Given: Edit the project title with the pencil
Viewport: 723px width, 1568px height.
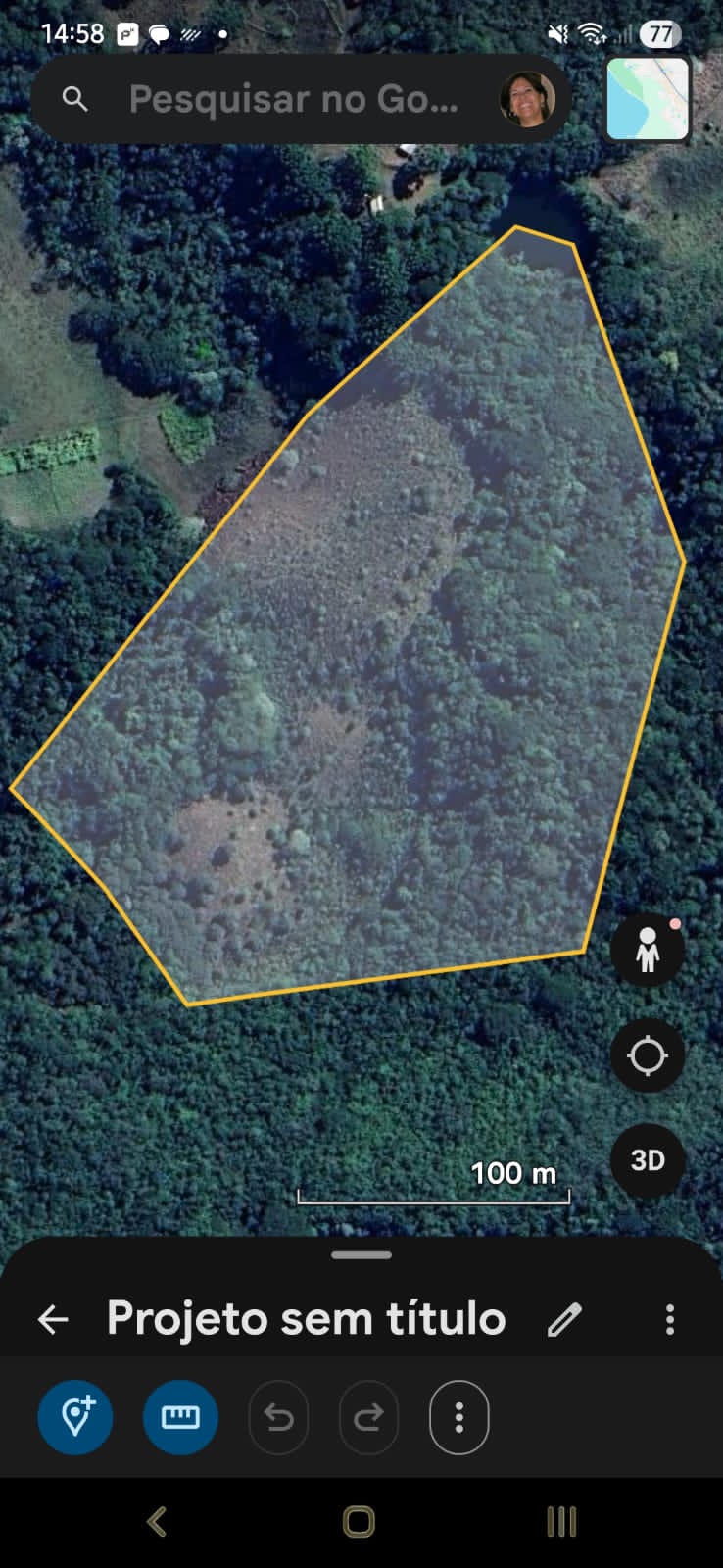Looking at the screenshot, I should pyautogui.click(x=564, y=1320).
